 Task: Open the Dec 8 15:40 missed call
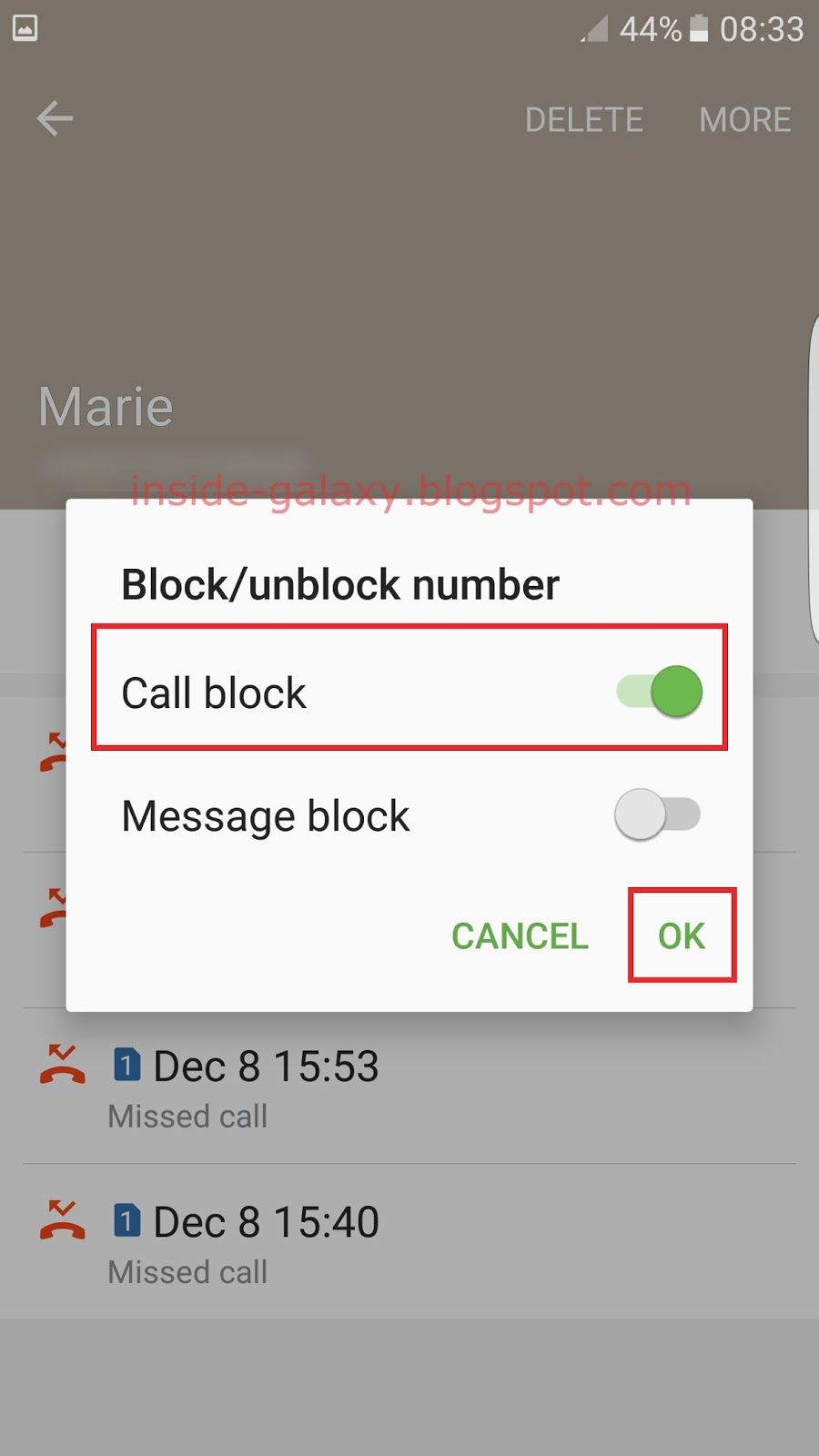tap(266, 1241)
